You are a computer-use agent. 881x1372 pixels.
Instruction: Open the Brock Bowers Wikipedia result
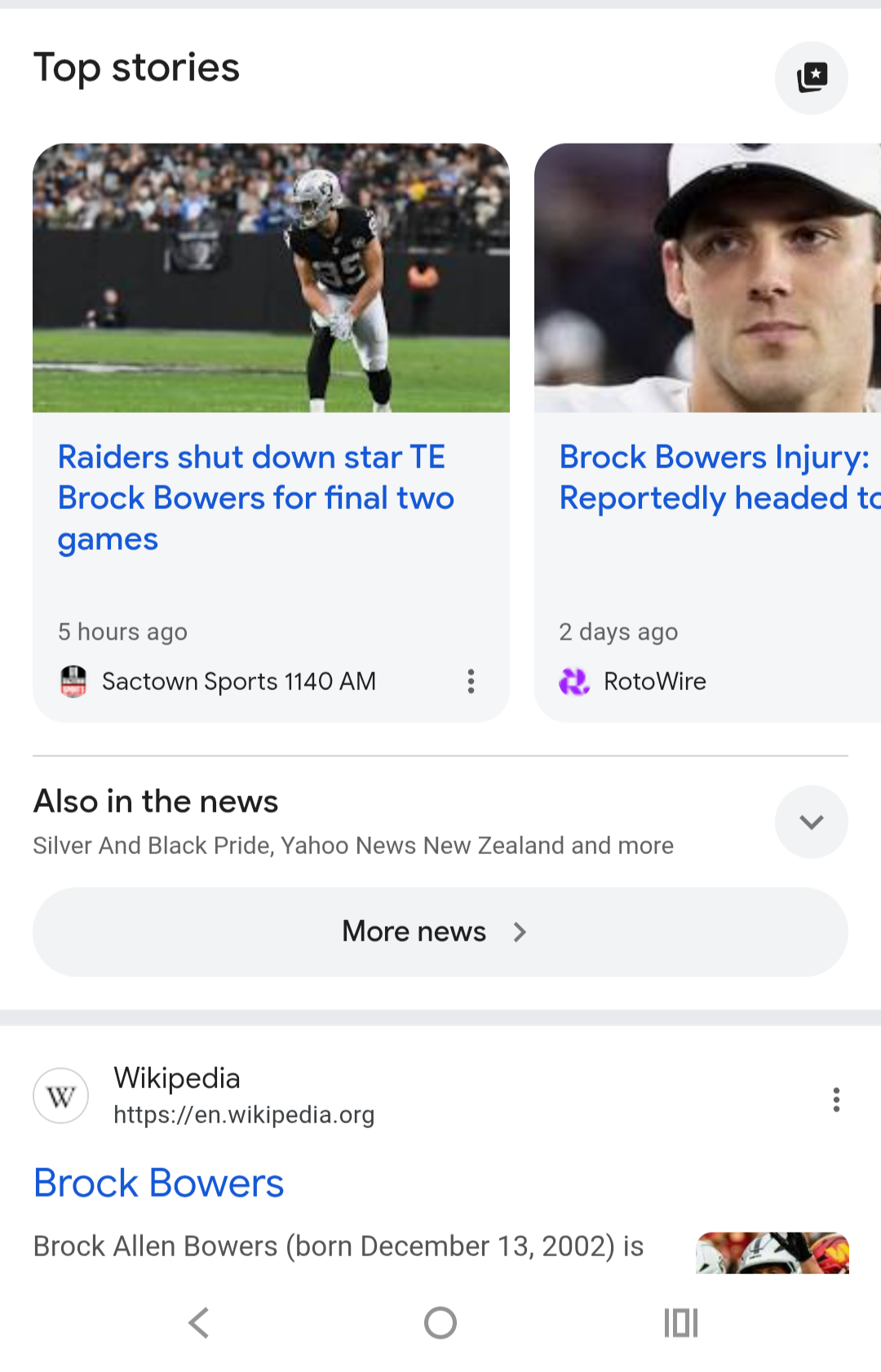(159, 1183)
